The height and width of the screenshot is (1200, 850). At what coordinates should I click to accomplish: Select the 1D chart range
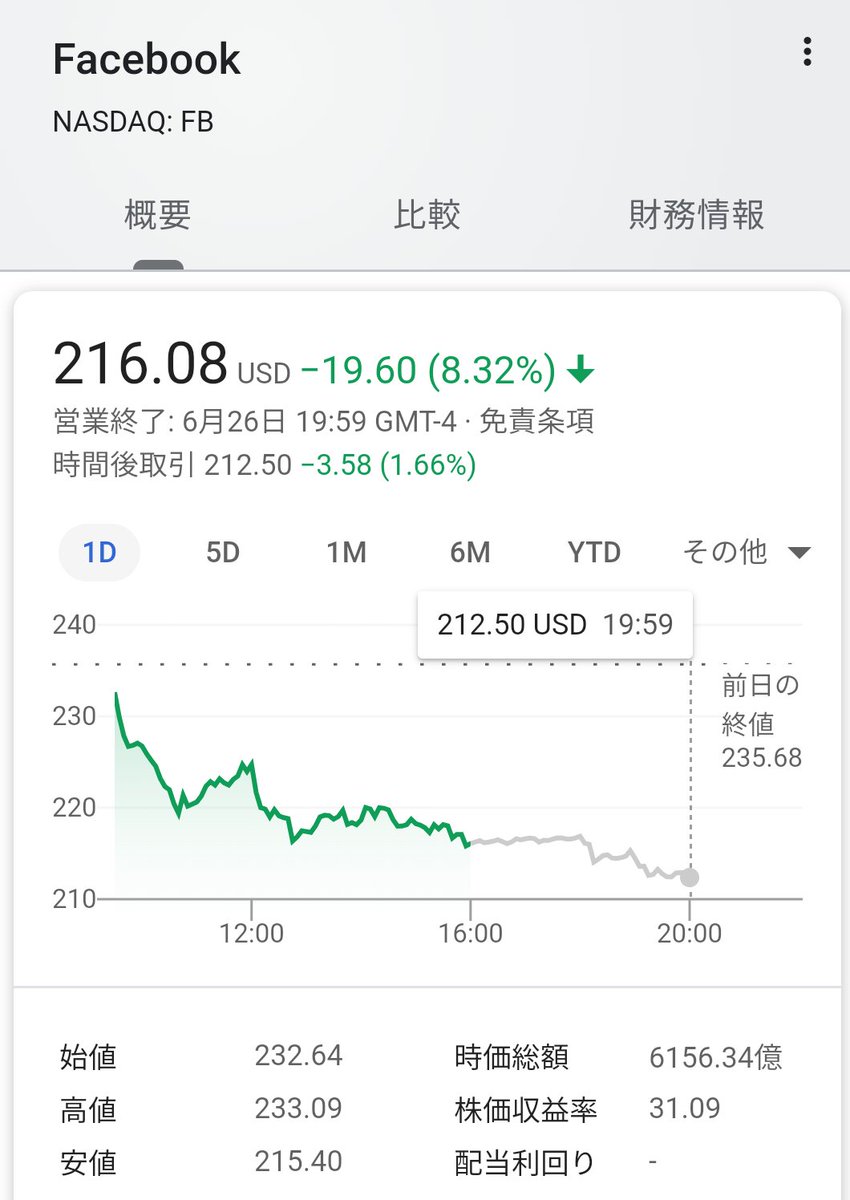(x=100, y=552)
